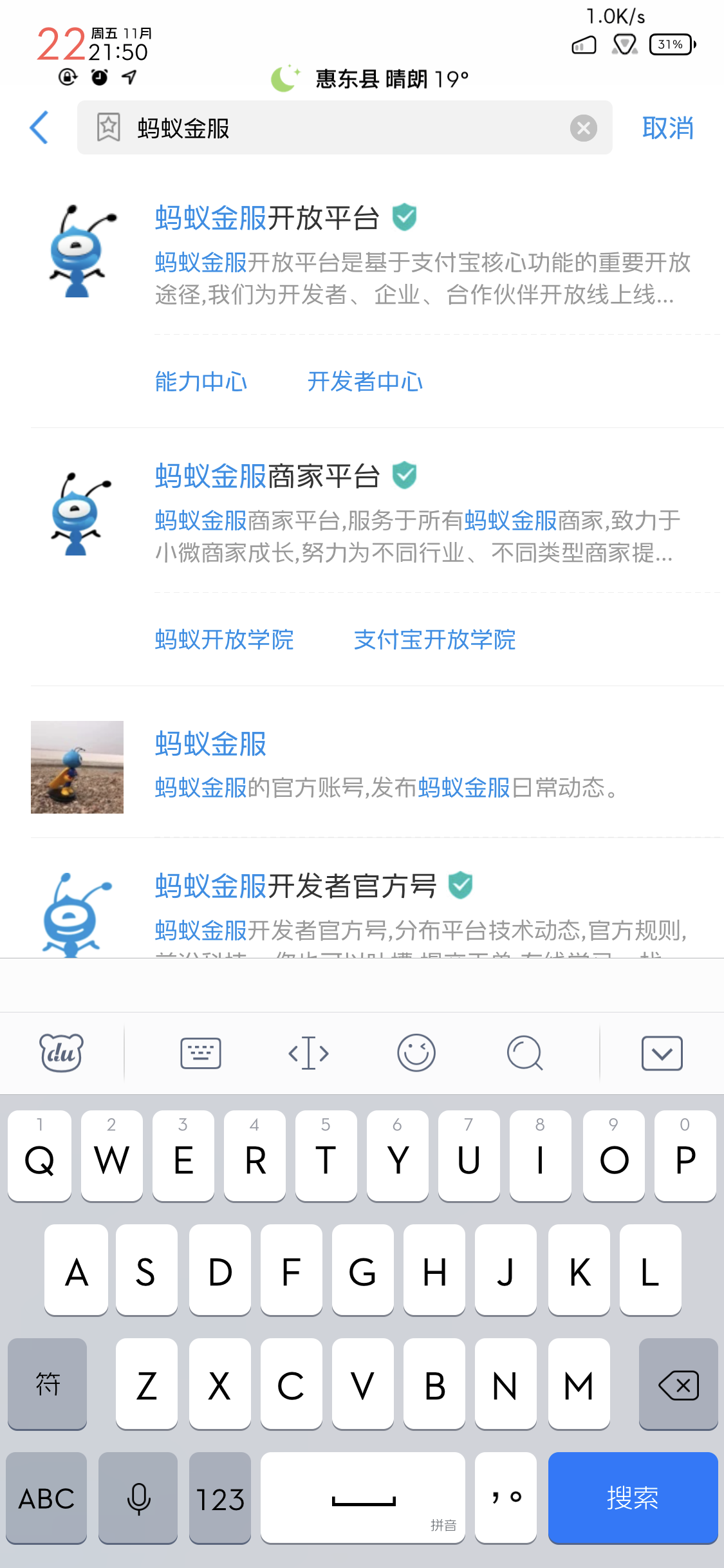The image size is (724, 1568).
Task: Cancel the search with 取消
Action: coord(667,127)
